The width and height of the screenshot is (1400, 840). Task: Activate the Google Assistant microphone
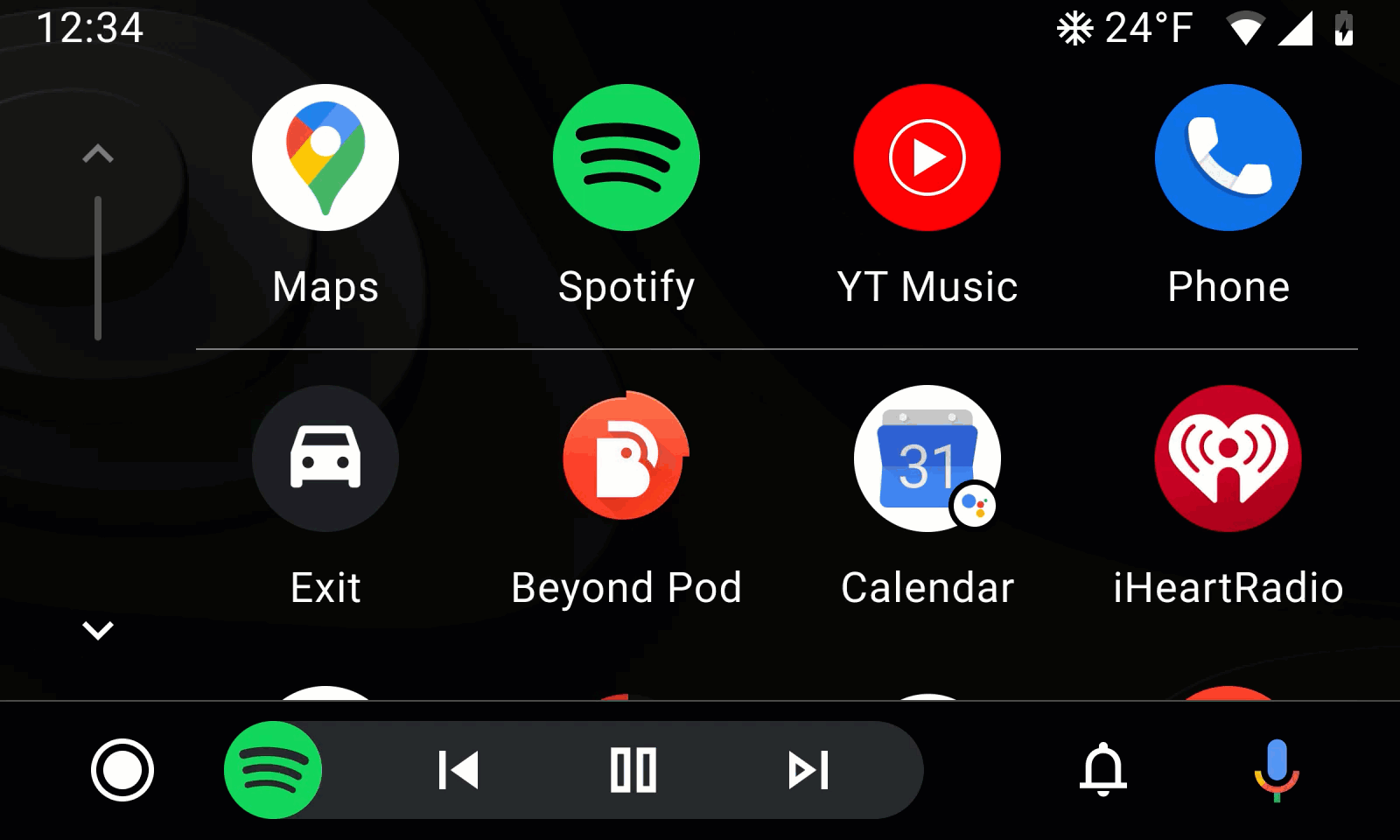(x=1277, y=770)
